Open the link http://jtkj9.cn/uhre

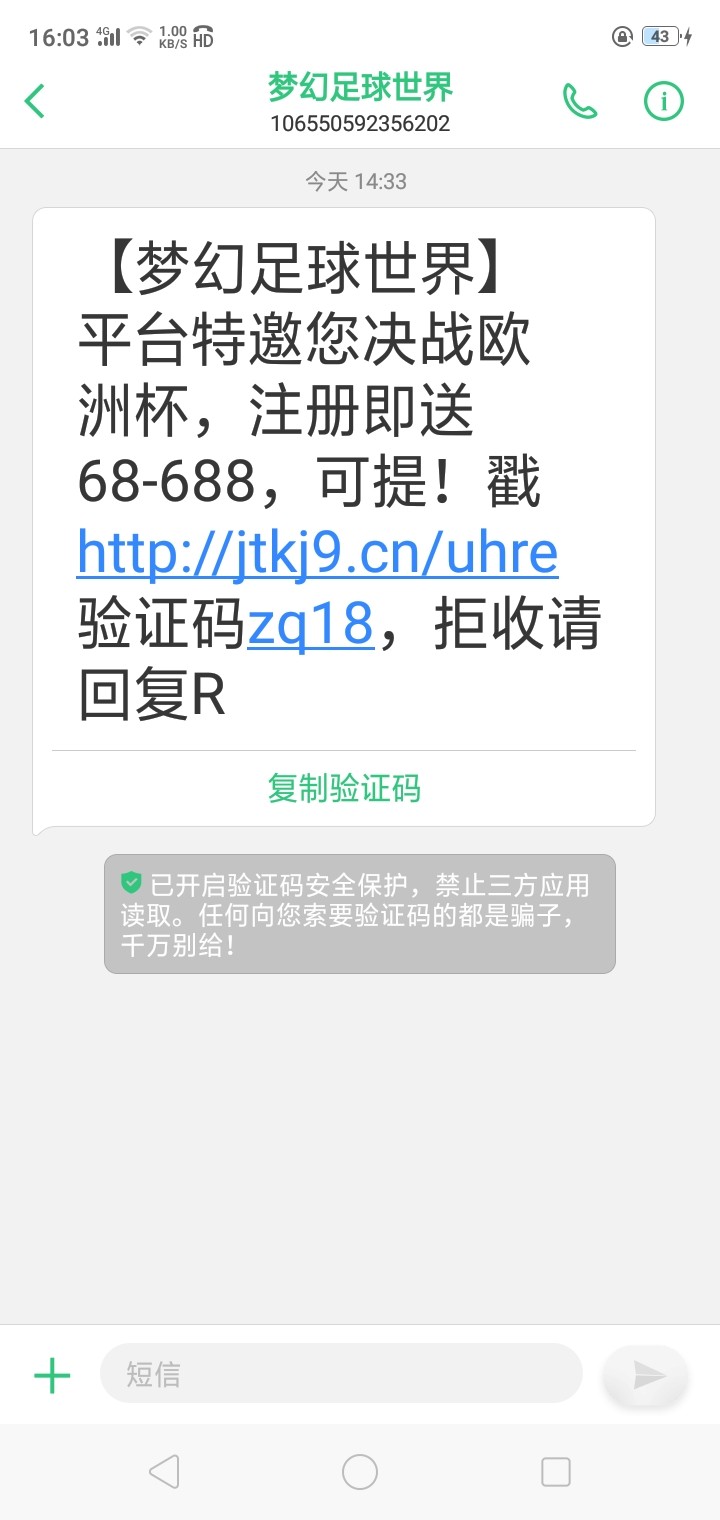coord(317,553)
